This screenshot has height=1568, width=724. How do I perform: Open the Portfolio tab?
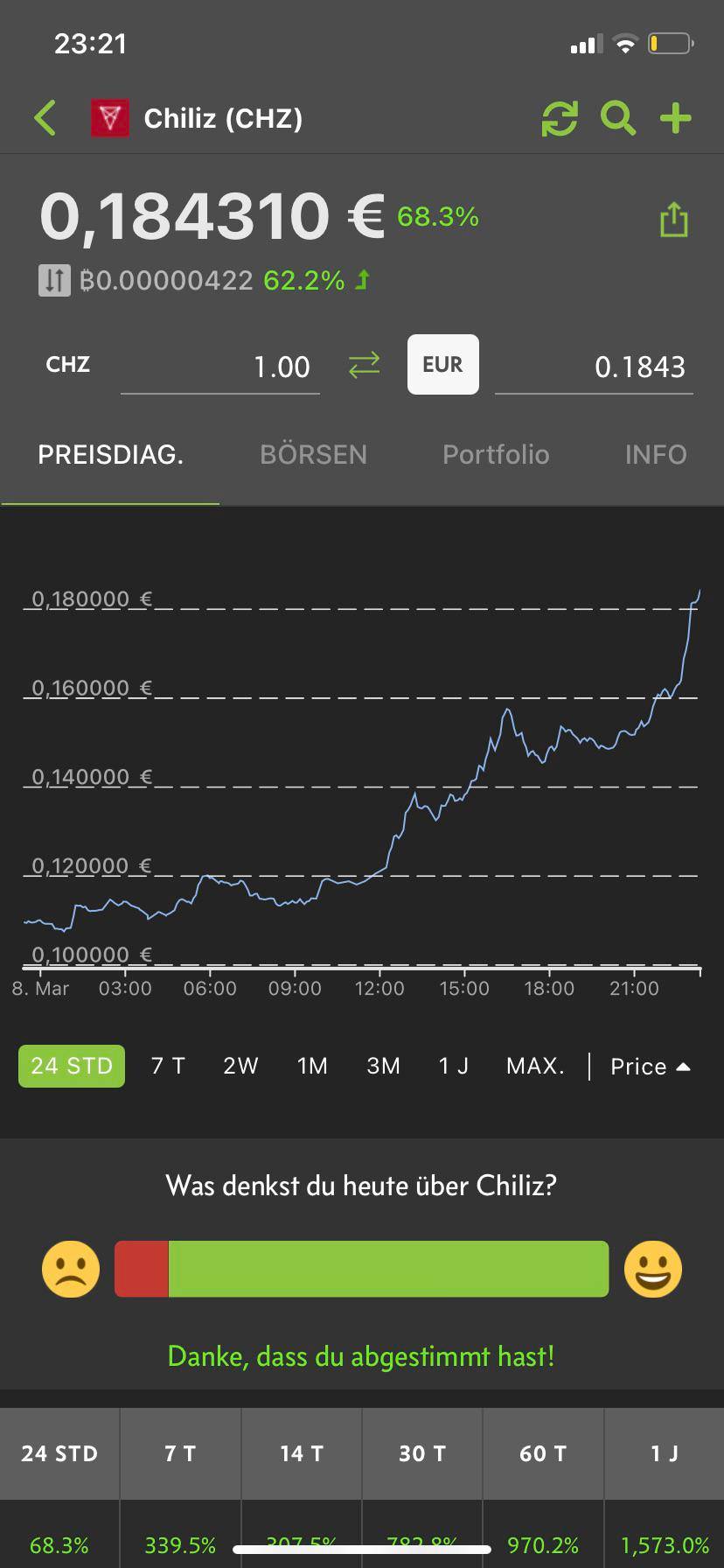[x=496, y=455]
